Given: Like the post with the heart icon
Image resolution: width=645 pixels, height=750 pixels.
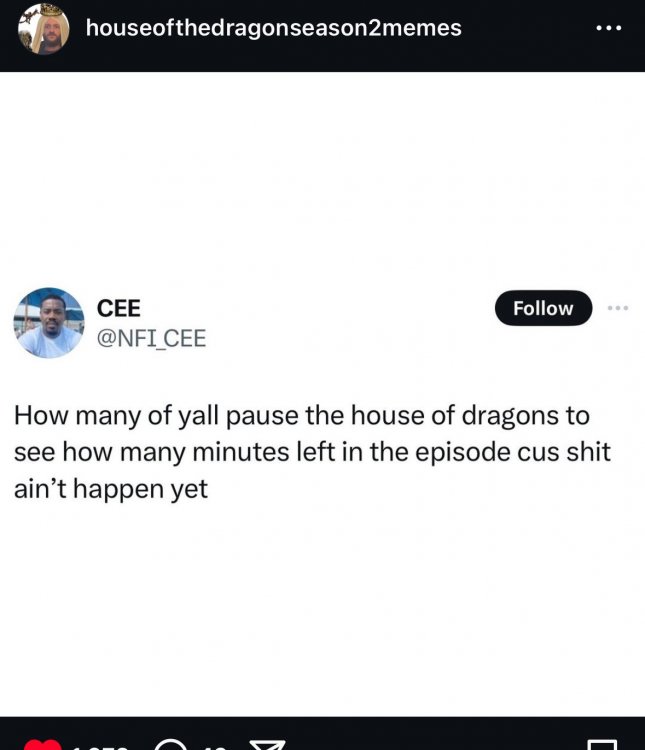Looking at the screenshot, I should (x=40, y=744).
